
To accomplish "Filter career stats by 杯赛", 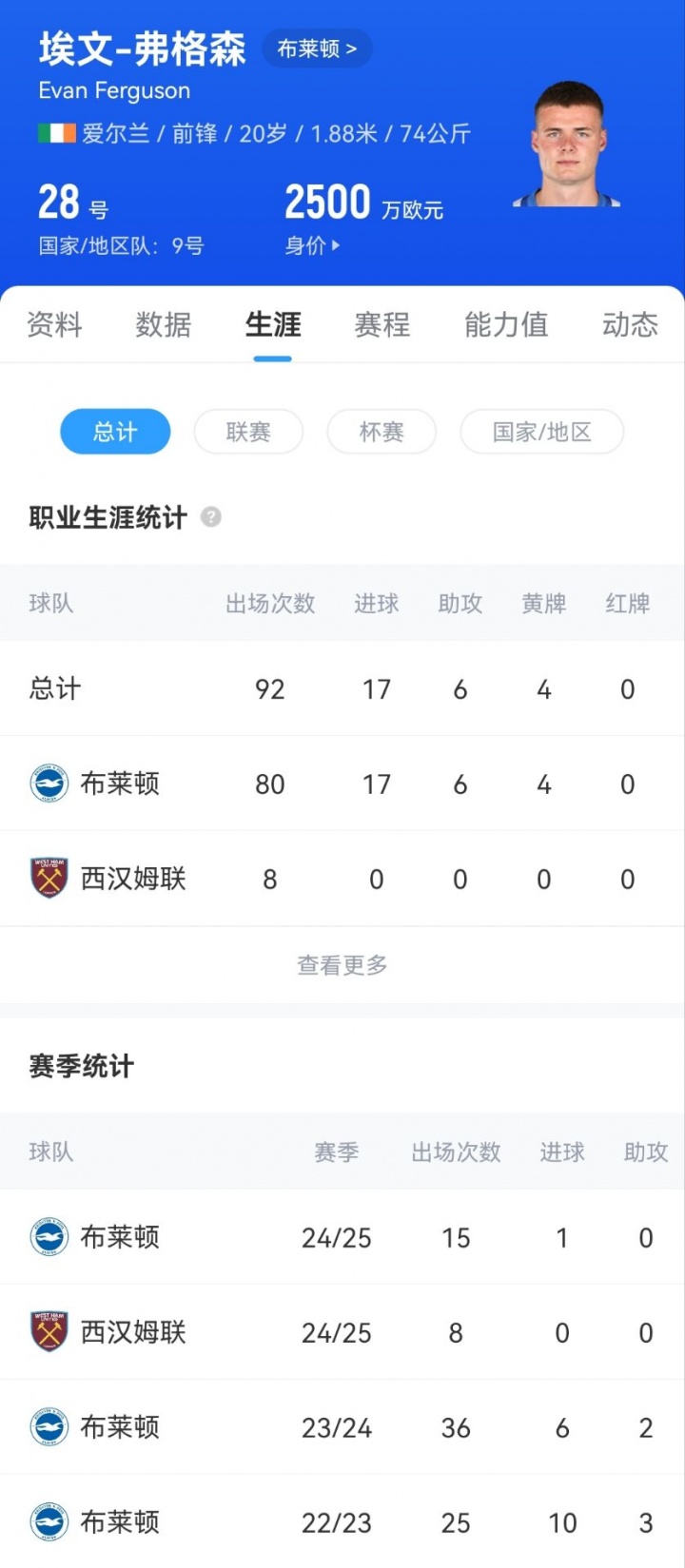I will 382,432.
